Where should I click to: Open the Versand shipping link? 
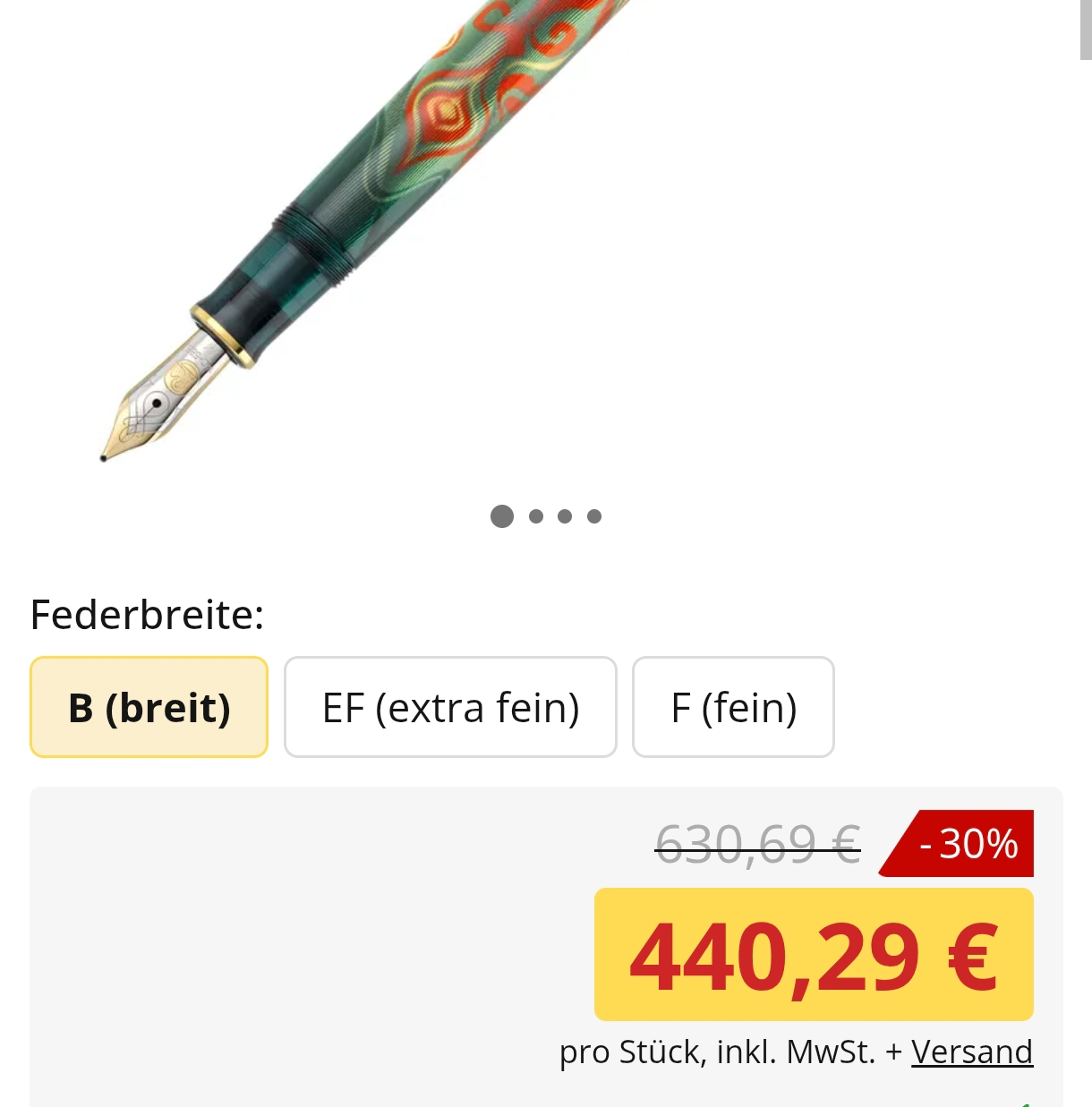coord(972,1052)
